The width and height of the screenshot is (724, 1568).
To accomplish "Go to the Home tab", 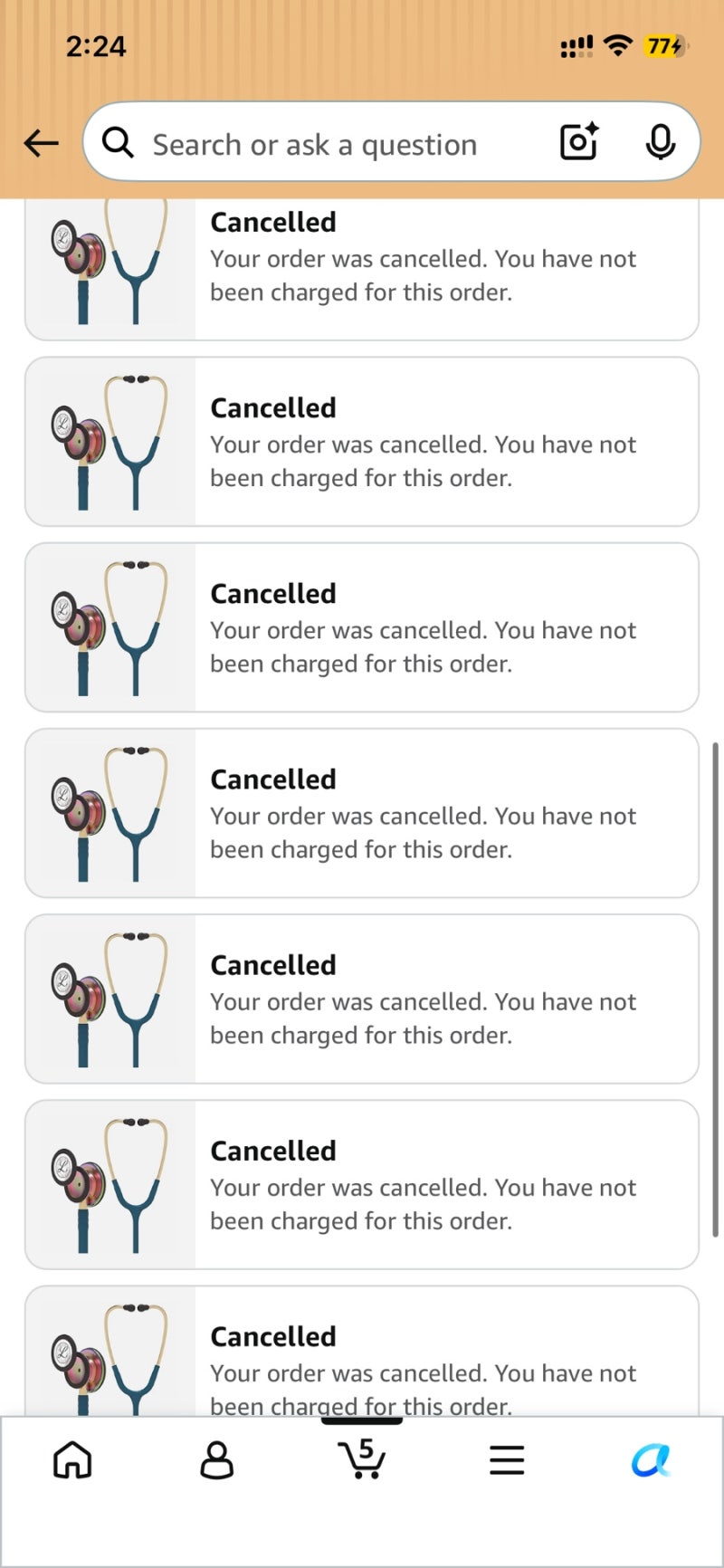I will click(72, 1459).
